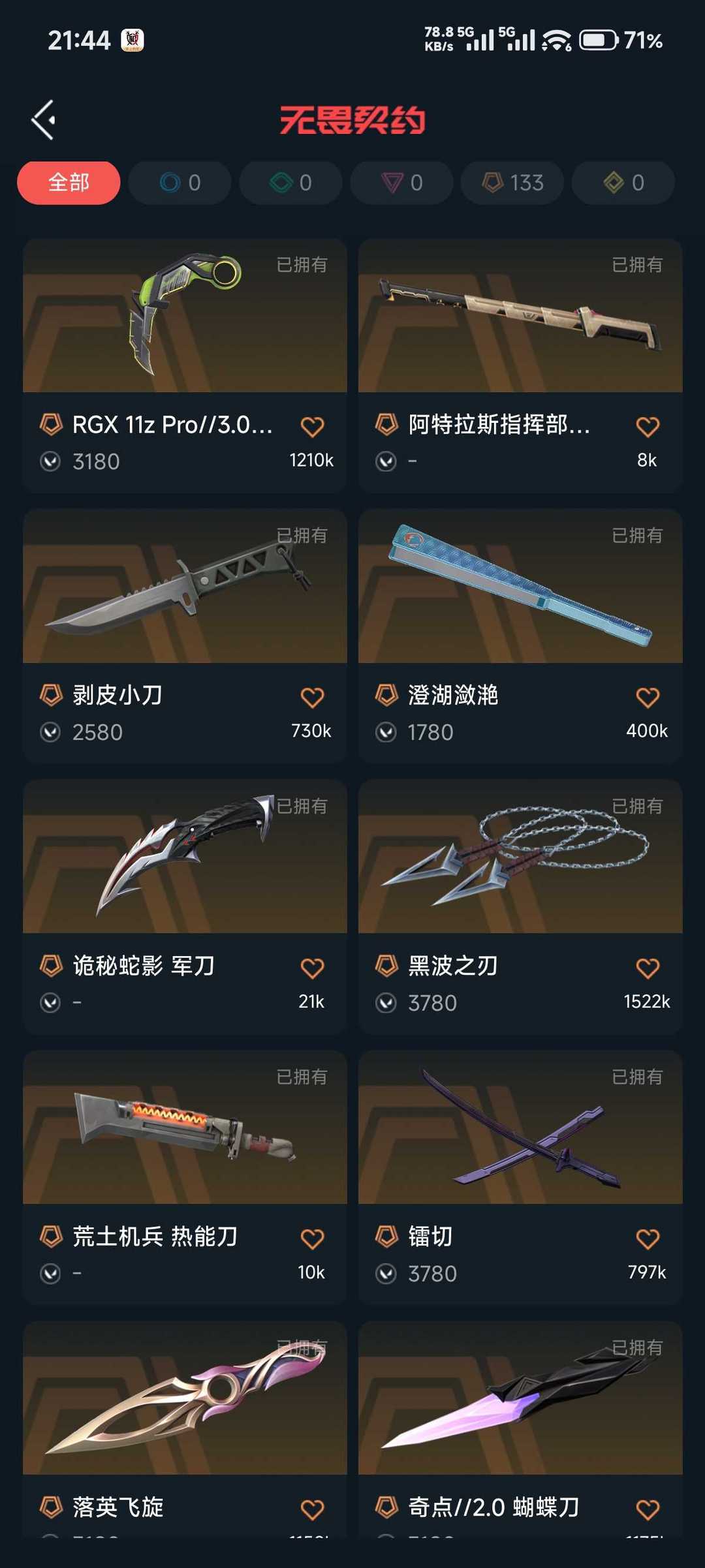Open the RGX 11z Pro//3.0 knife card

pos(185,316)
